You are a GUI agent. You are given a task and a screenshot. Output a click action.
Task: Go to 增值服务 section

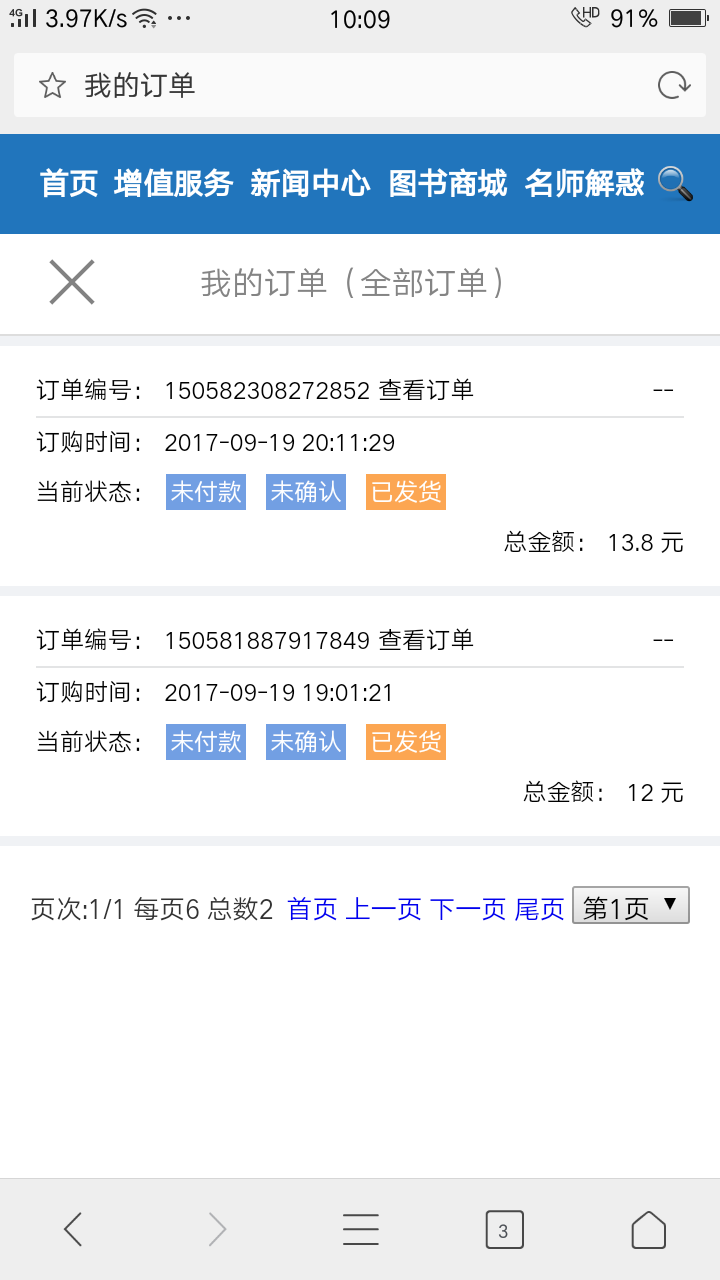tap(173, 184)
